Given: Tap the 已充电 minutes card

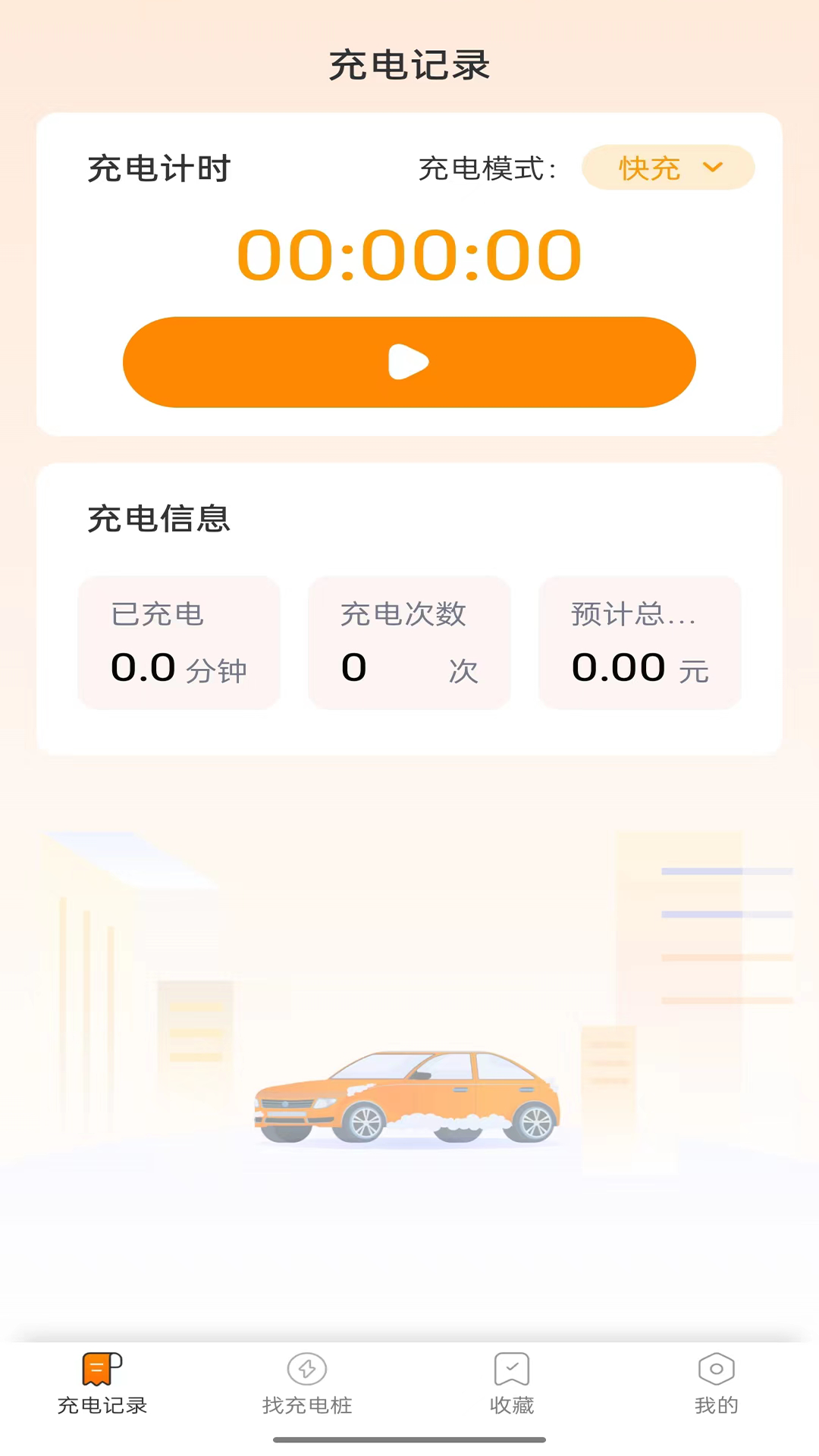Looking at the screenshot, I should point(179,643).
